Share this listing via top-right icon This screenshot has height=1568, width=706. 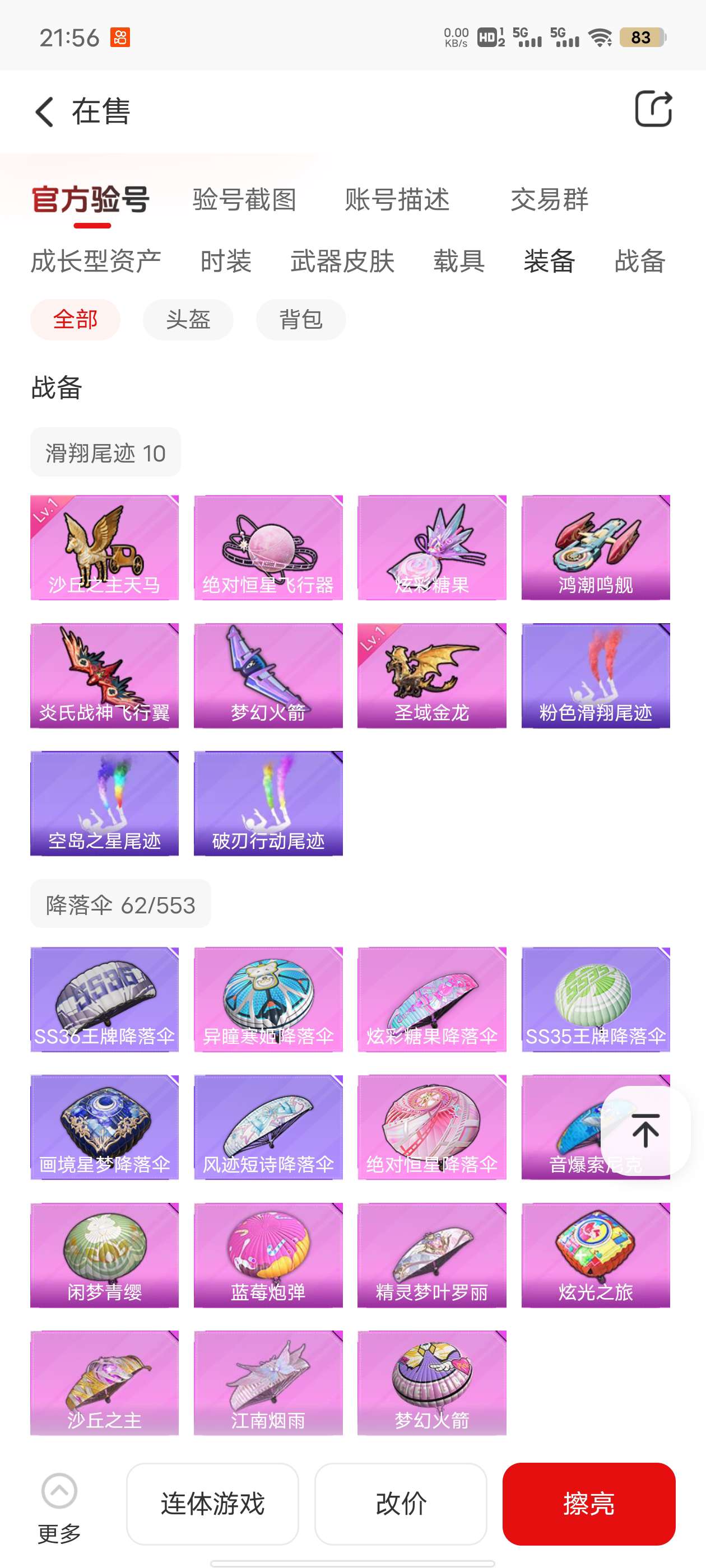pyautogui.click(x=652, y=110)
